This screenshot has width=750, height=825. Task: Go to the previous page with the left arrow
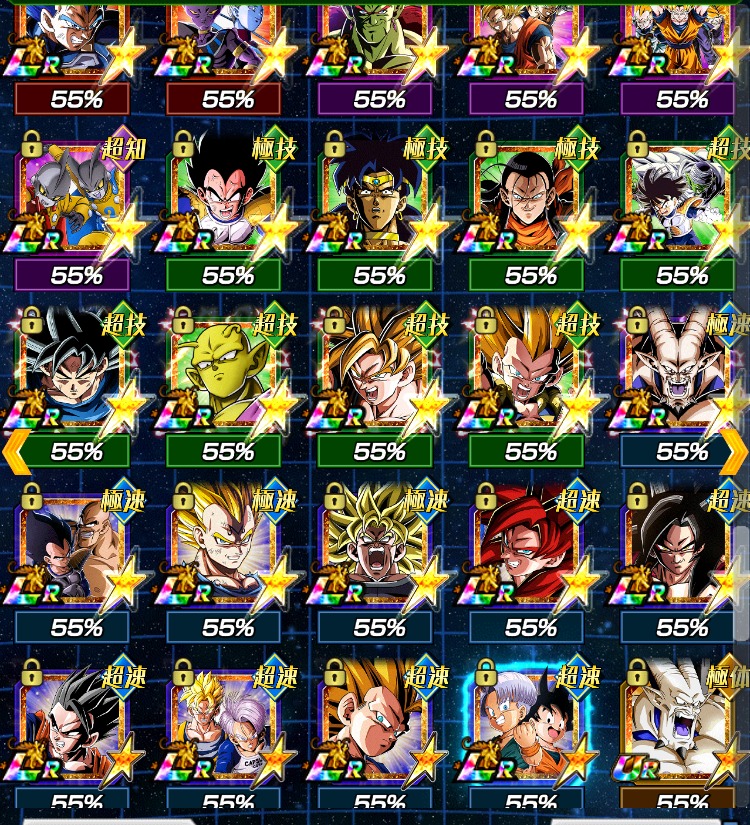coord(16,451)
